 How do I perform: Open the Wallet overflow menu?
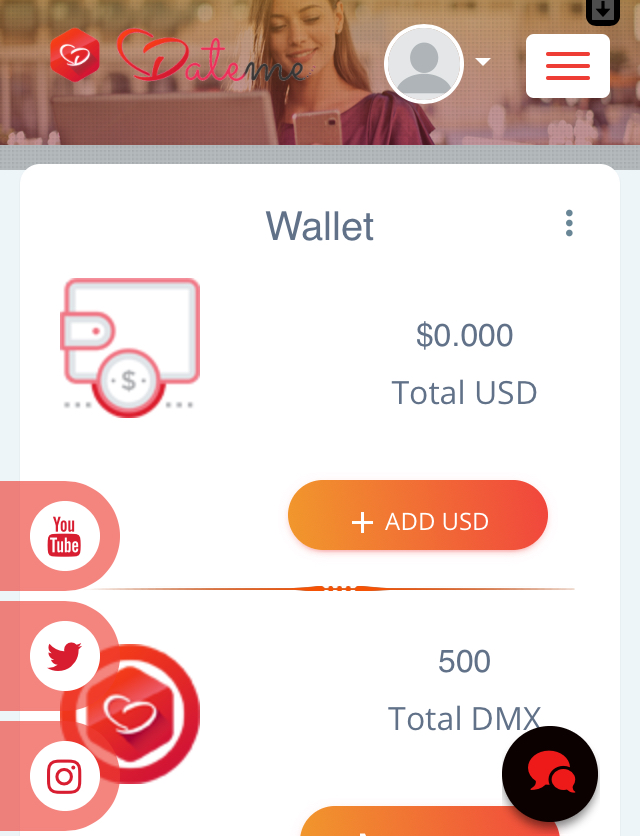(x=569, y=223)
